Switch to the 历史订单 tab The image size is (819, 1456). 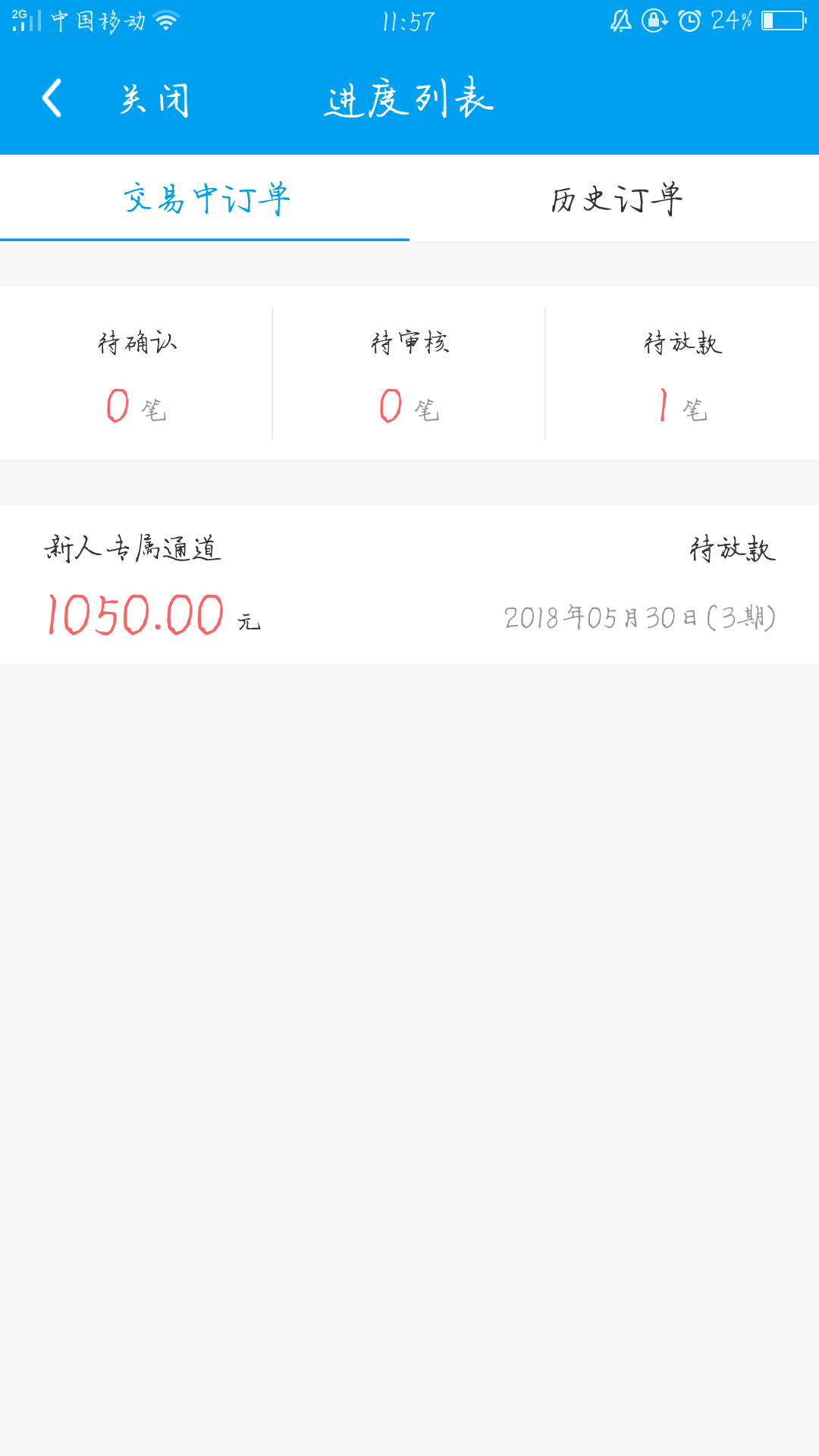(614, 199)
